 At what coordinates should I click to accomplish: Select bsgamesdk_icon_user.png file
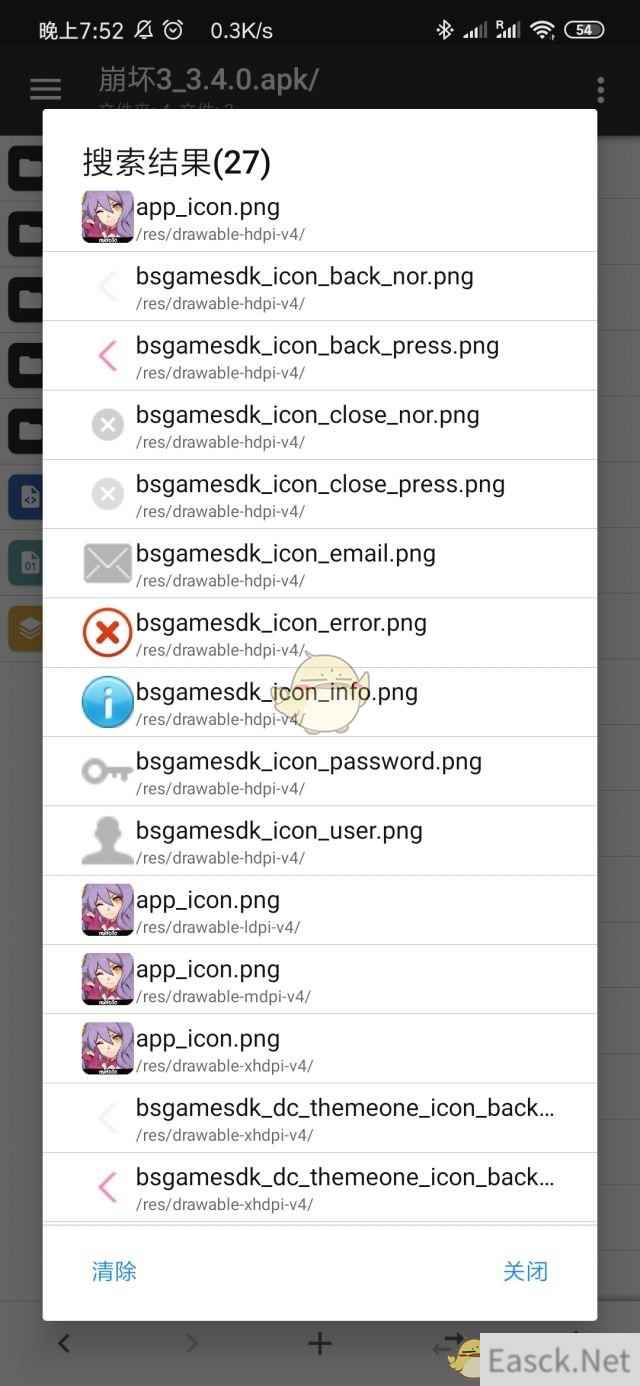click(320, 841)
